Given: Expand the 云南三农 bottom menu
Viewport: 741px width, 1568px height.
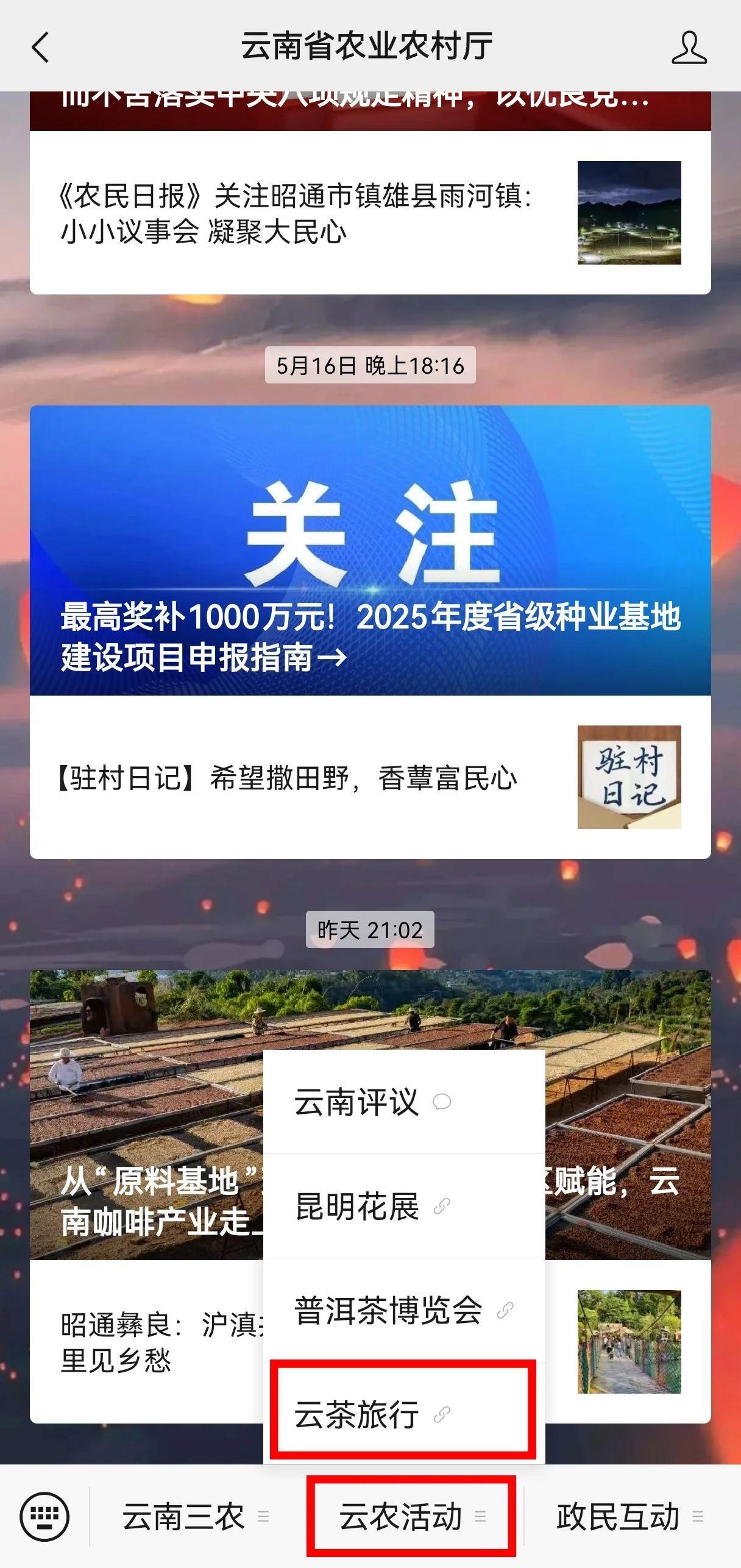Looking at the screenshot, I should click(195, 1517).
